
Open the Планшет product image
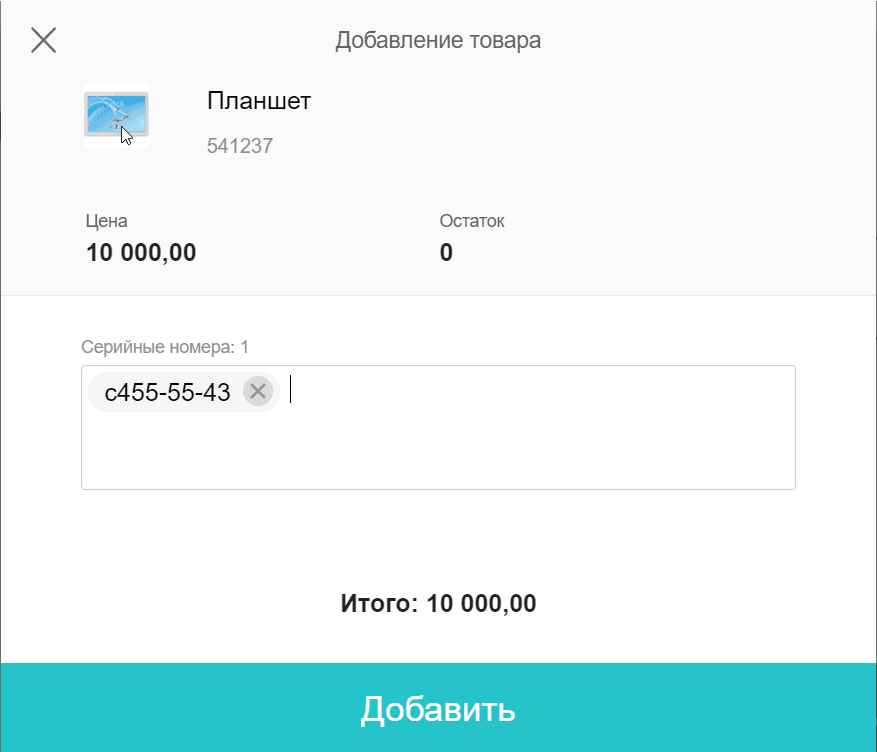[x=116, y=115]
